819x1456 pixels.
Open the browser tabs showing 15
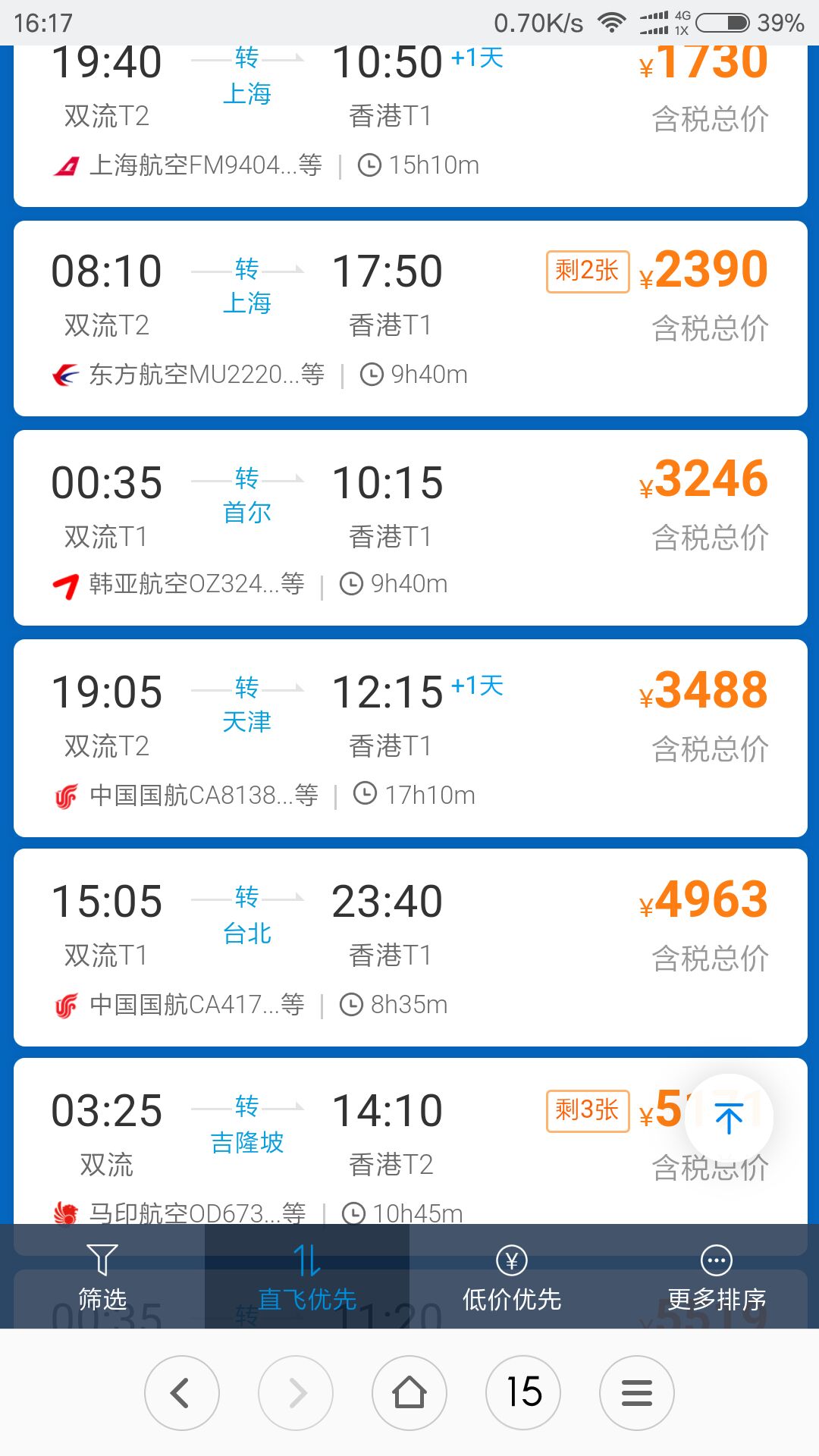click(x=523, y=1393)
